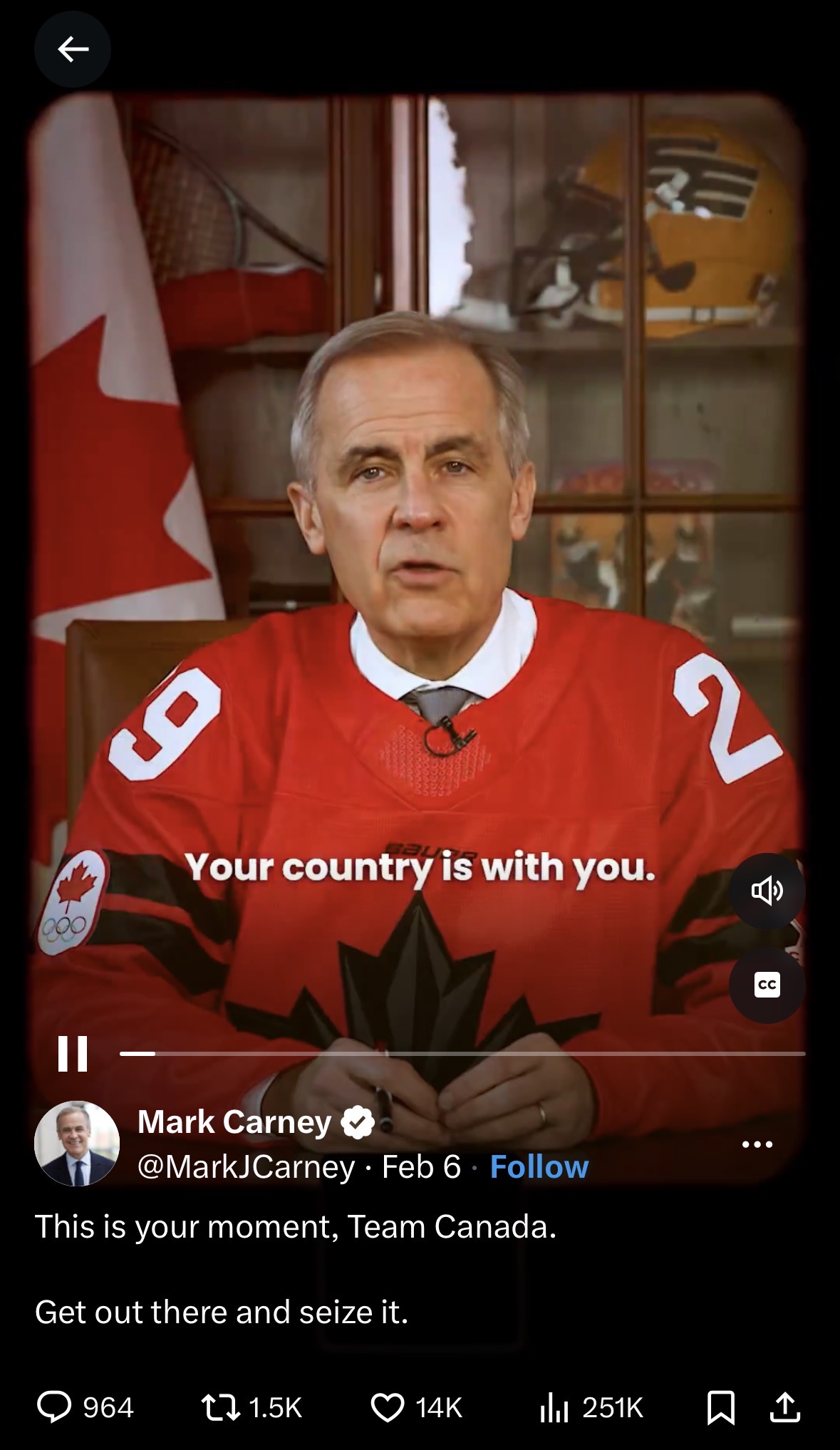Repost this Team Canada post

pyautogui.click(x=221, y=1407)
